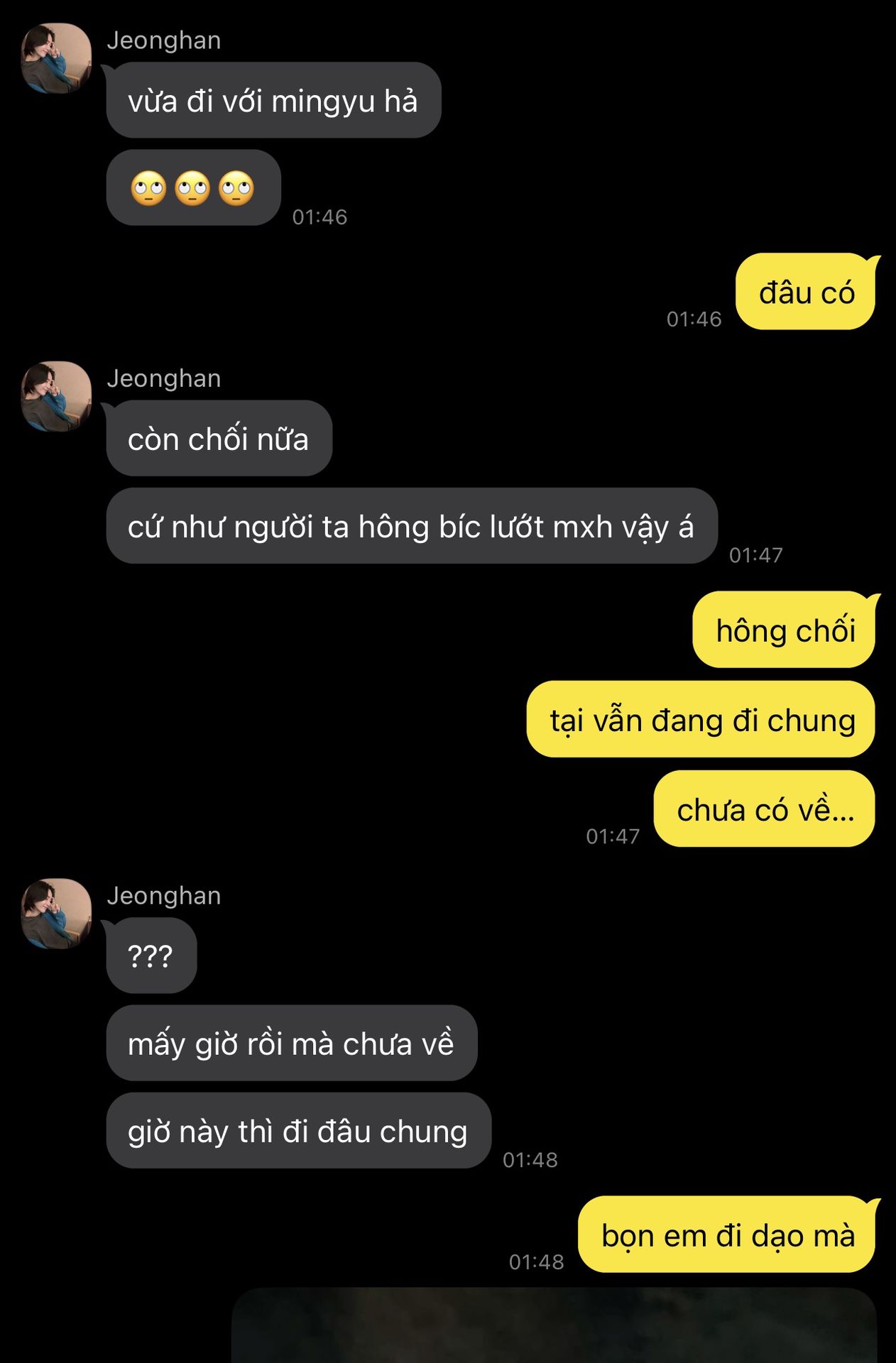Tap Jeonghan's avatar beside "còn chối nữa"
896x1363 pixels.
[x=56, y=397]
